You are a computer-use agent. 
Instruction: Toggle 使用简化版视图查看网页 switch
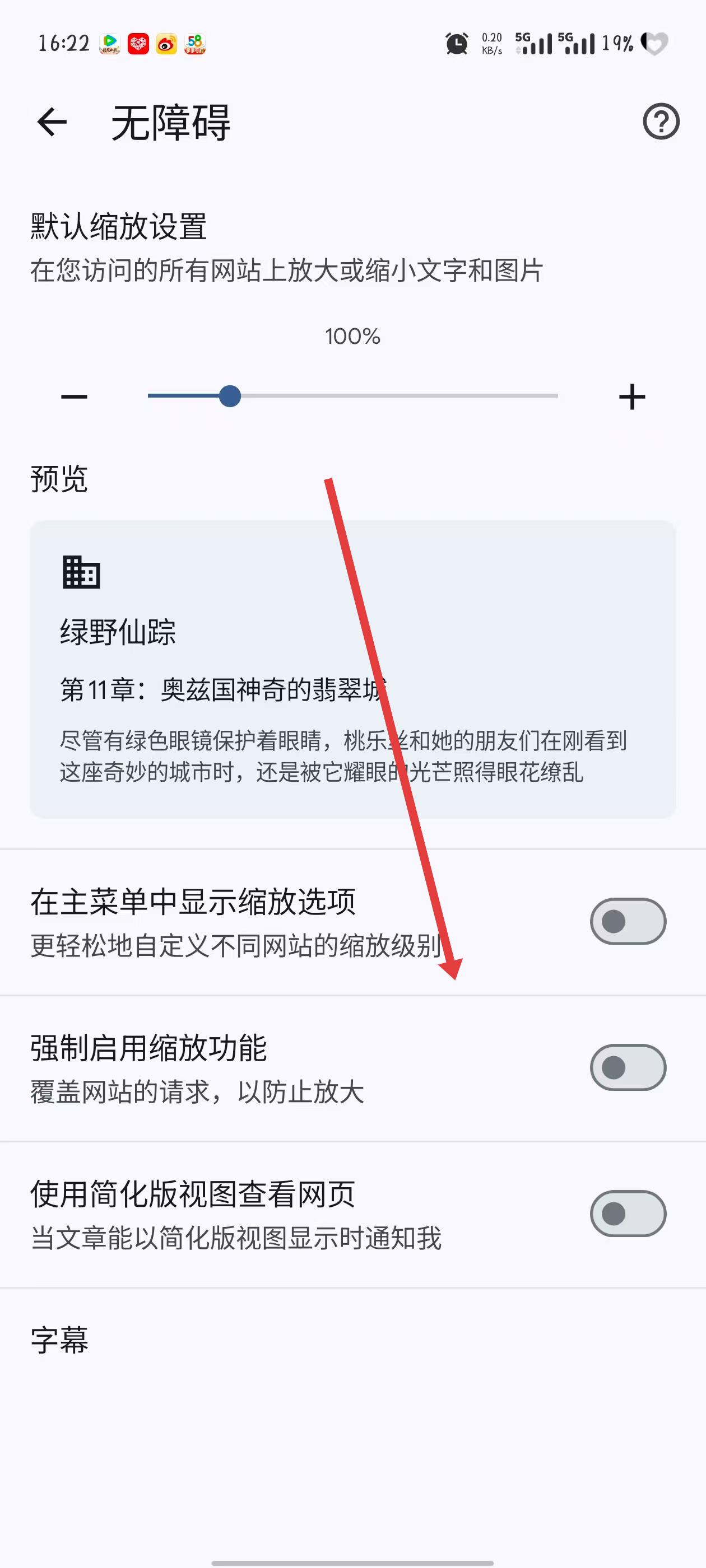628,1213
